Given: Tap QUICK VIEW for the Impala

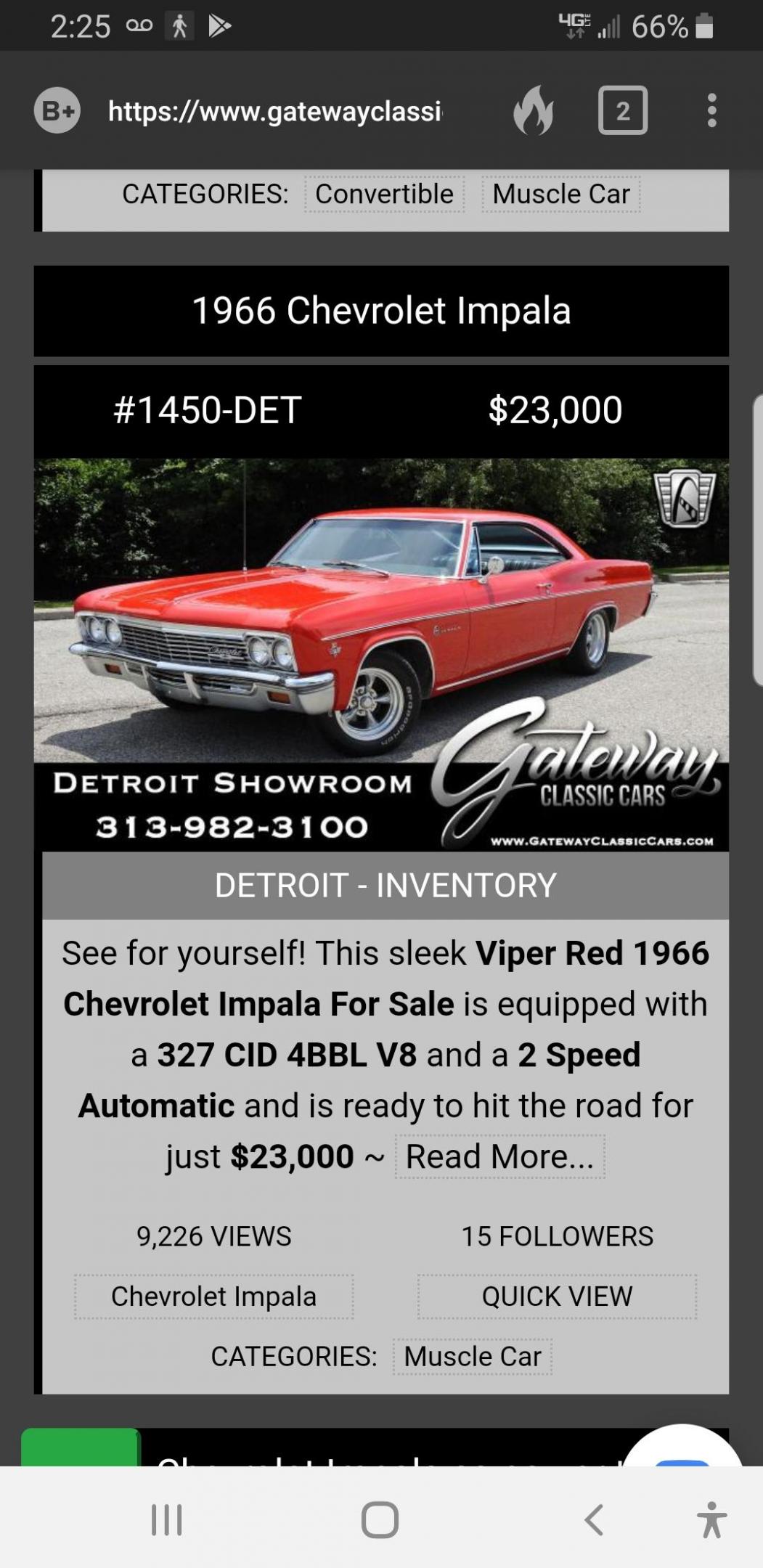Looking at the screenshot, I should [x=557, y=1297].
